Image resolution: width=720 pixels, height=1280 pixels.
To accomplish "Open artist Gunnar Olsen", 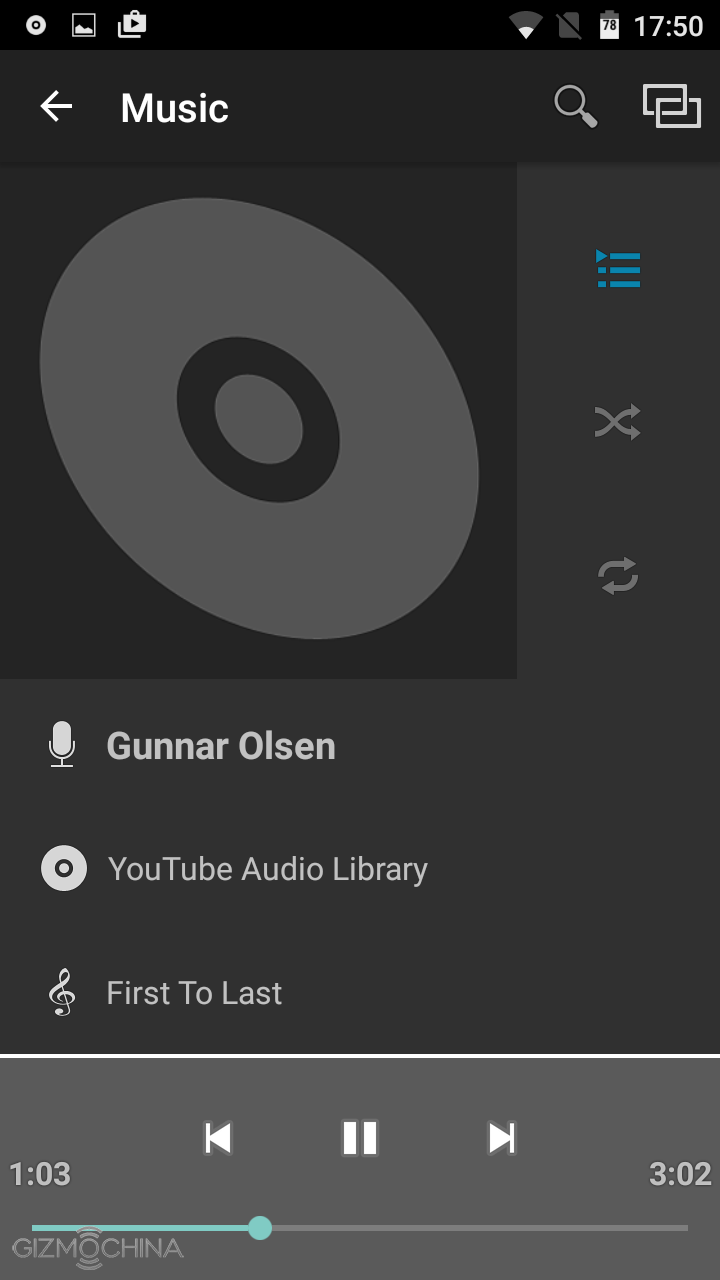I will point(220,746).
